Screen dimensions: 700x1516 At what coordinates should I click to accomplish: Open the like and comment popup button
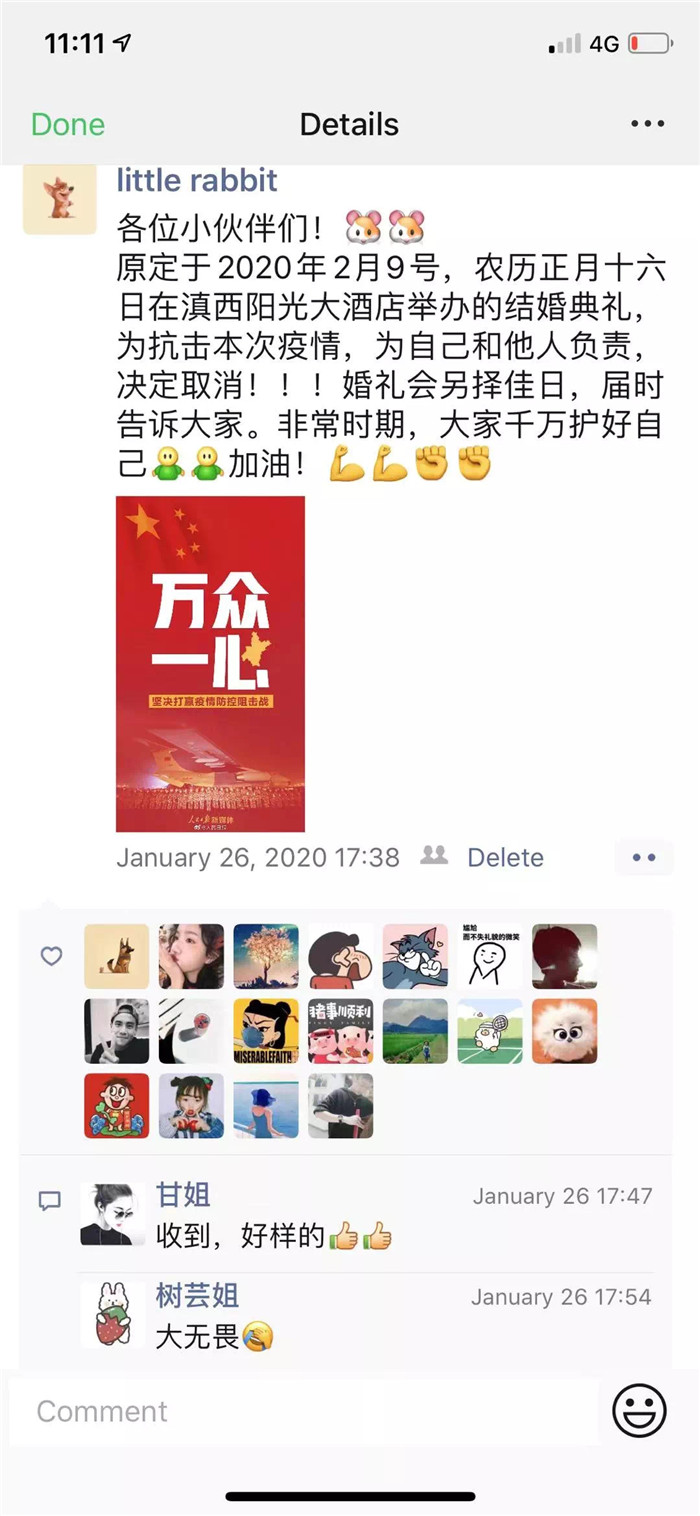pyautogui.click(x=644, y=857)
